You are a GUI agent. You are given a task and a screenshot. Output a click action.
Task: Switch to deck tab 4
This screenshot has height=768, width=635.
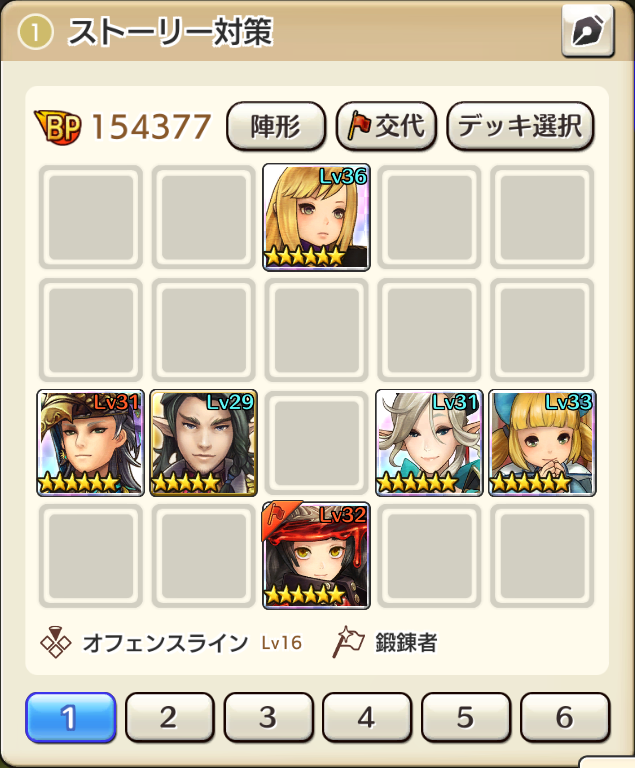tap(367, 717)
